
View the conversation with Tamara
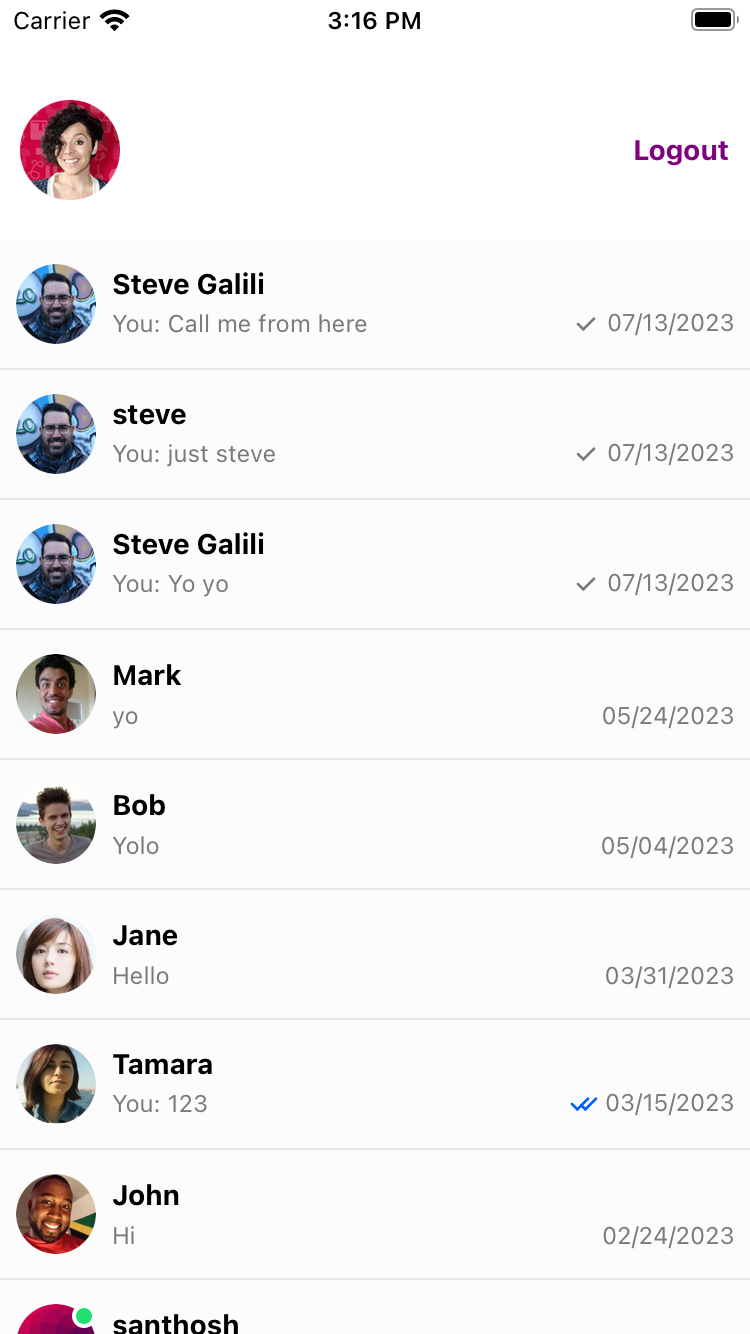[x=375, y=1084]
